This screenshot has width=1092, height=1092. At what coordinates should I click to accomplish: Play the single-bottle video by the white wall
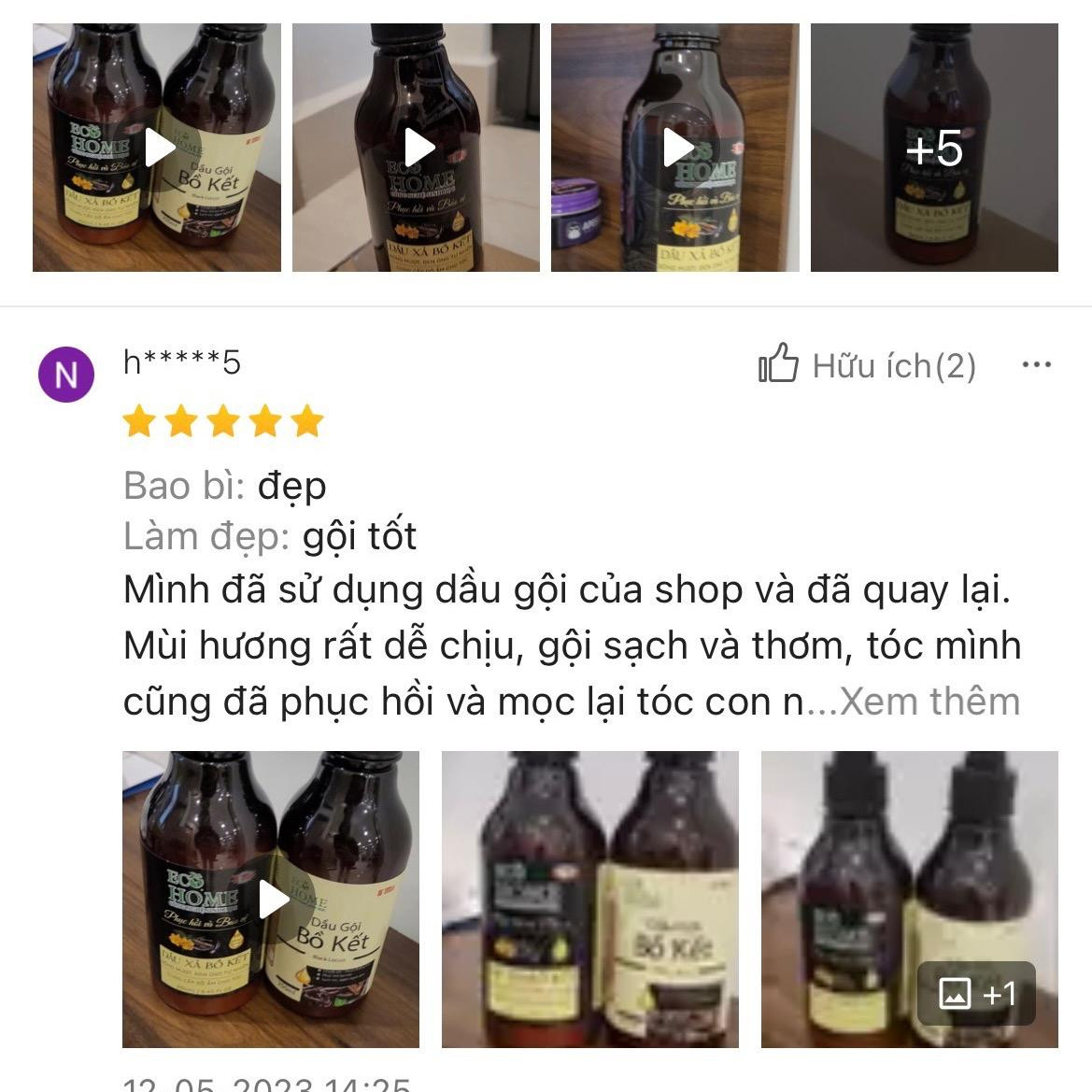(x=417, y=148)
